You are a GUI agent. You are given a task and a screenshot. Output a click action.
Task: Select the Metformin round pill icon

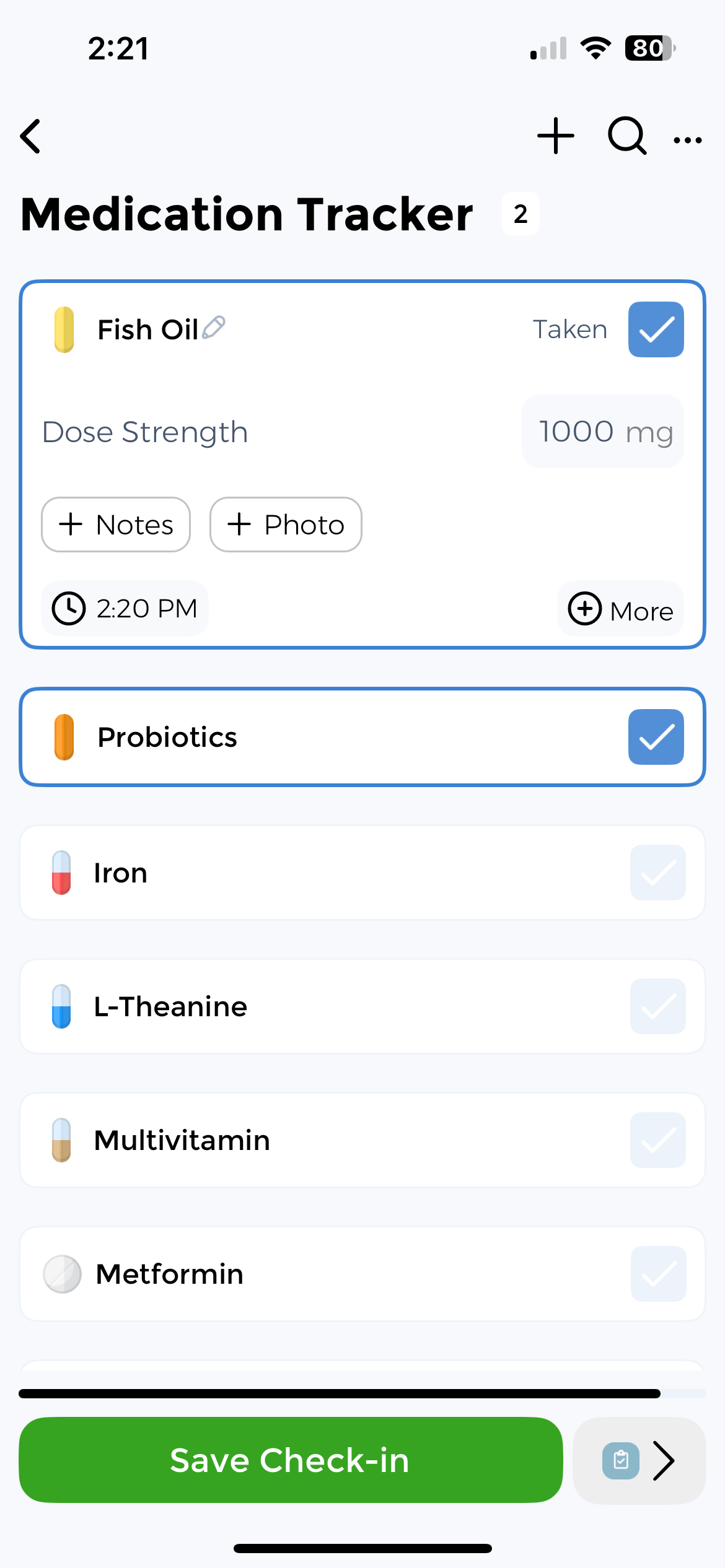pos(61,1274)
